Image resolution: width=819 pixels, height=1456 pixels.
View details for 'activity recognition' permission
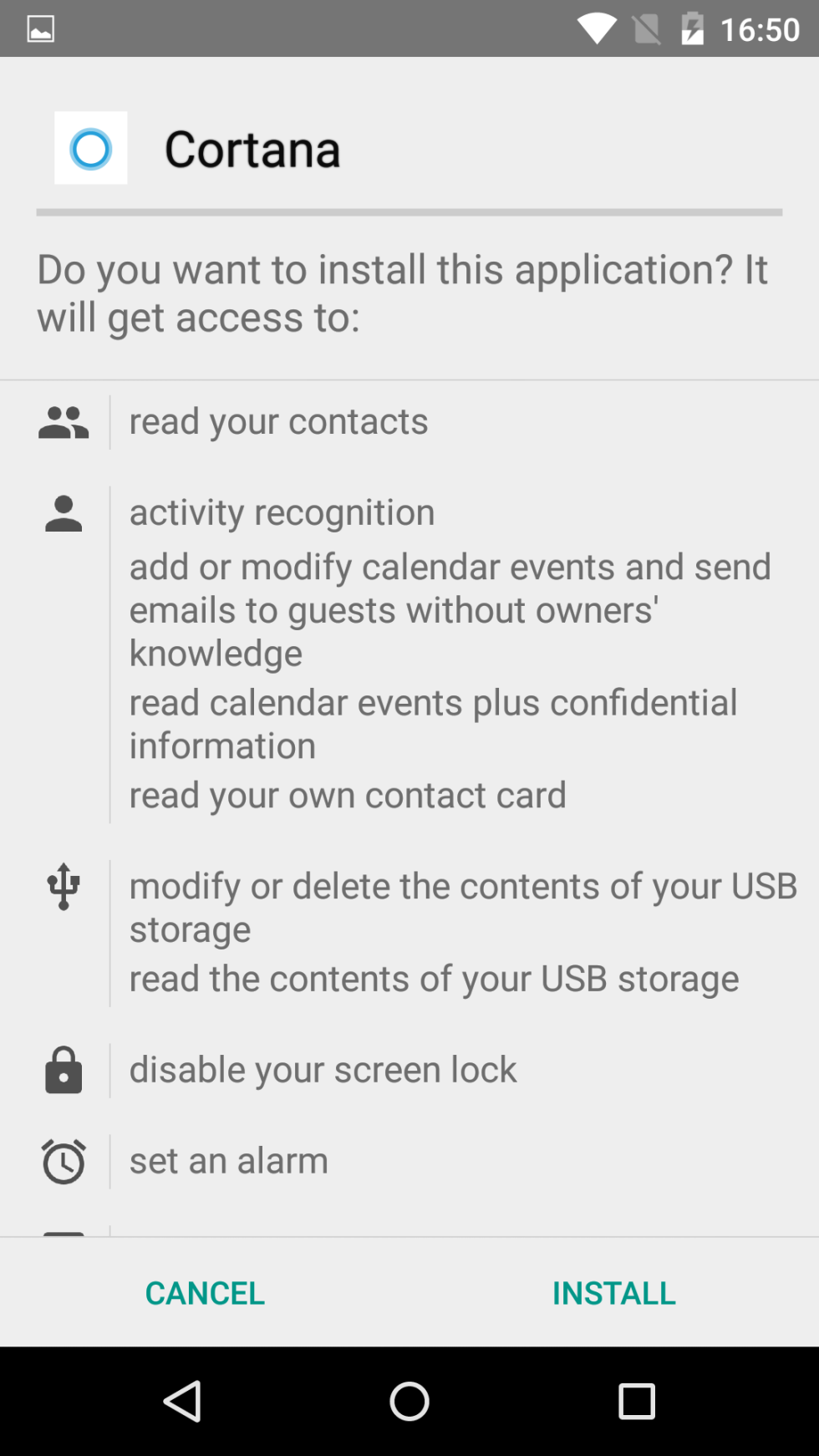click(282, 512)
